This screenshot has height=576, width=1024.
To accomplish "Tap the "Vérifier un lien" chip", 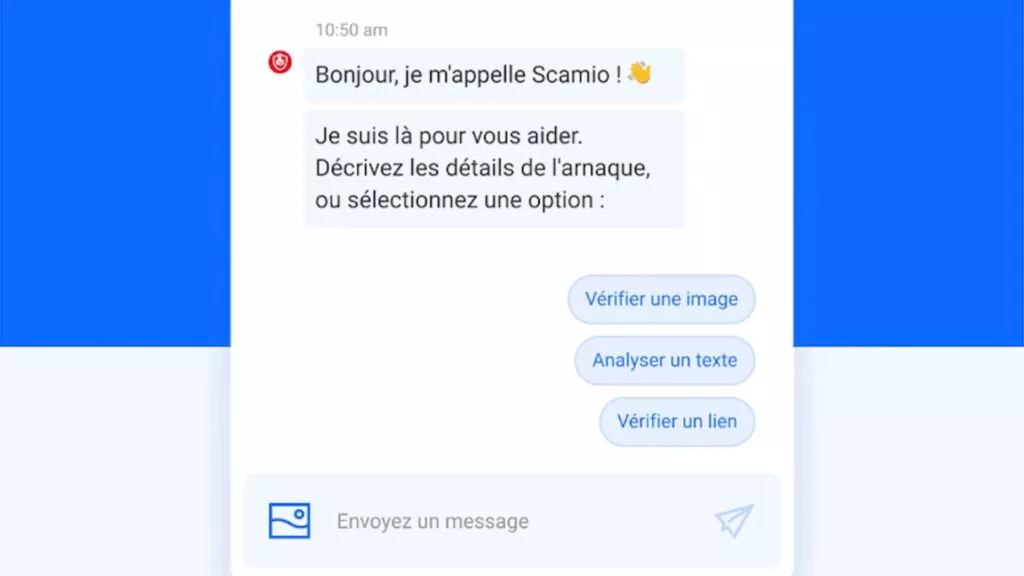I will pos(676,421).
